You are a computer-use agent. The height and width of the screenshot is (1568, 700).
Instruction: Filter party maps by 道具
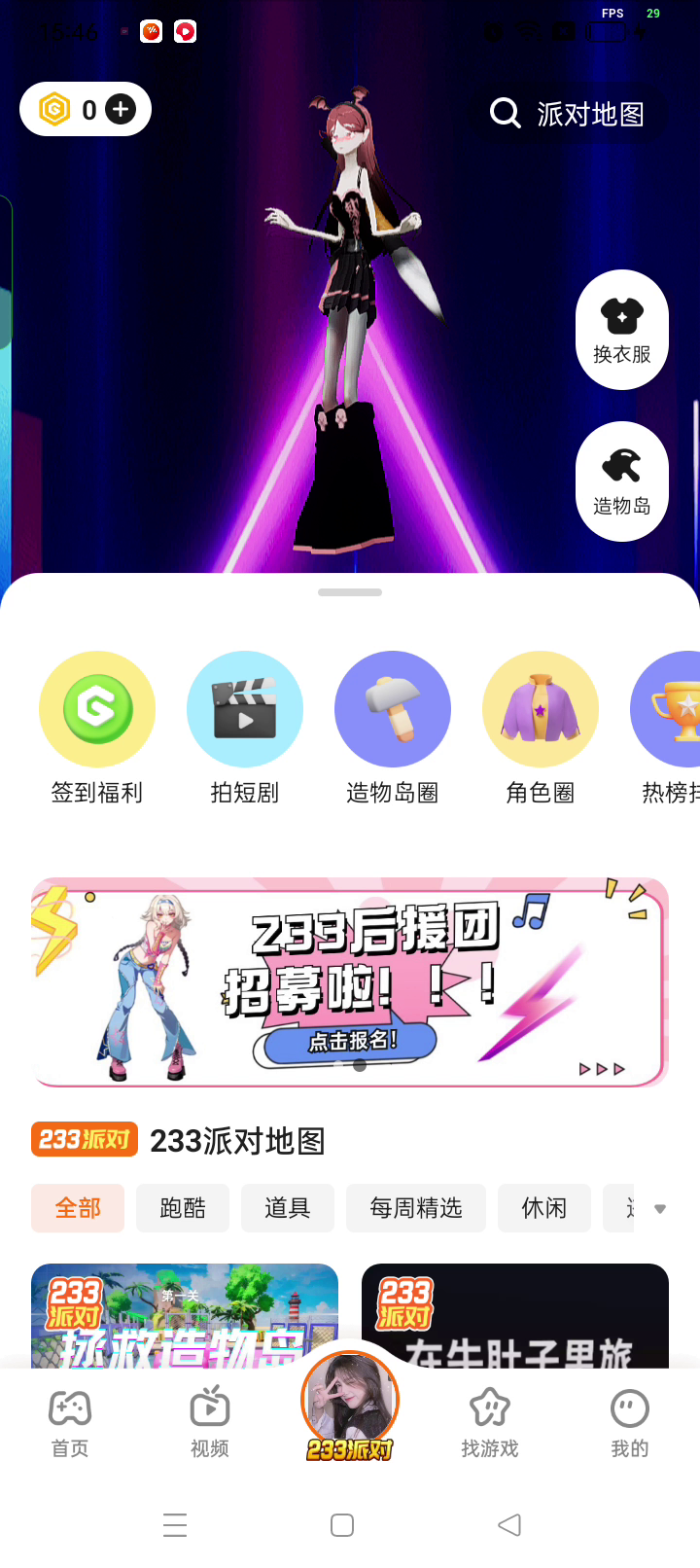coord(288,1208)
